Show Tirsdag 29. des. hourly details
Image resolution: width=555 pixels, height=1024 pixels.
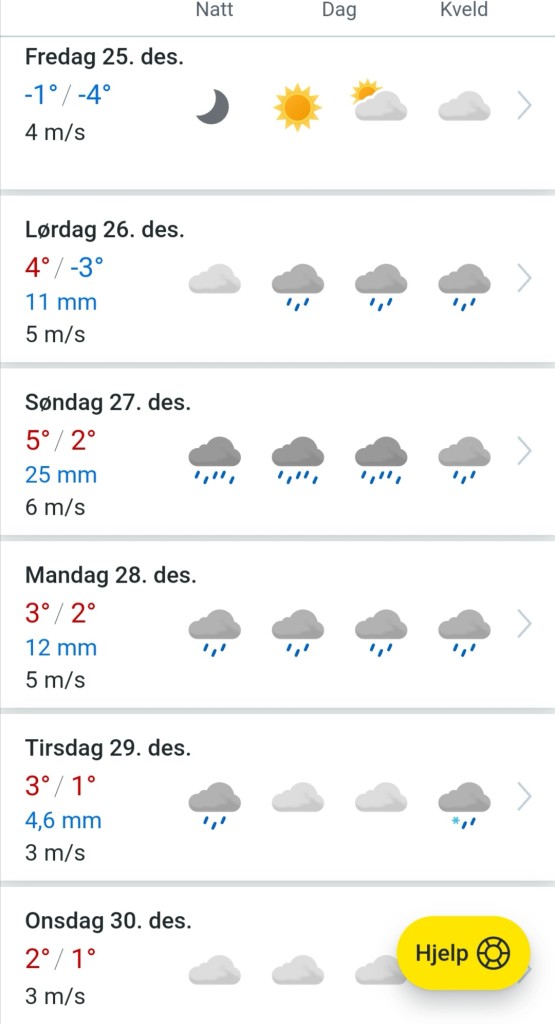click(278, 797)
